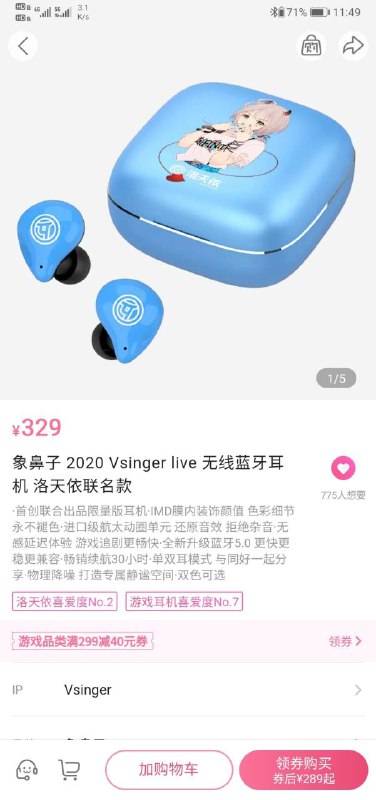This screenshot has width=376, height=800.
Task: Open the 洛天依喜爱度No.2 ranking tag
Action: tap(65, 602)
